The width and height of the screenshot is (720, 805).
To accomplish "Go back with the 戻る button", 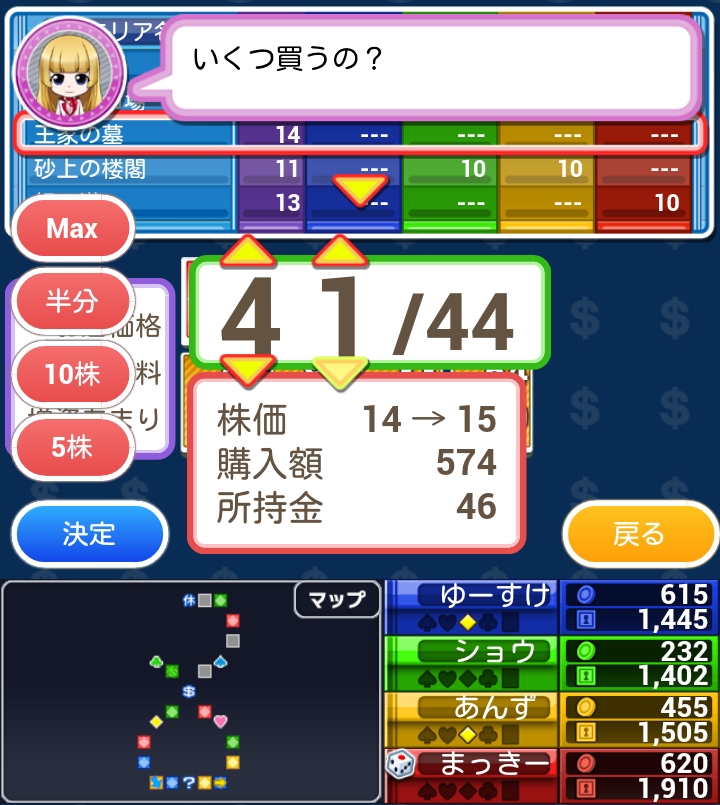I will click(x=638, y=534).
